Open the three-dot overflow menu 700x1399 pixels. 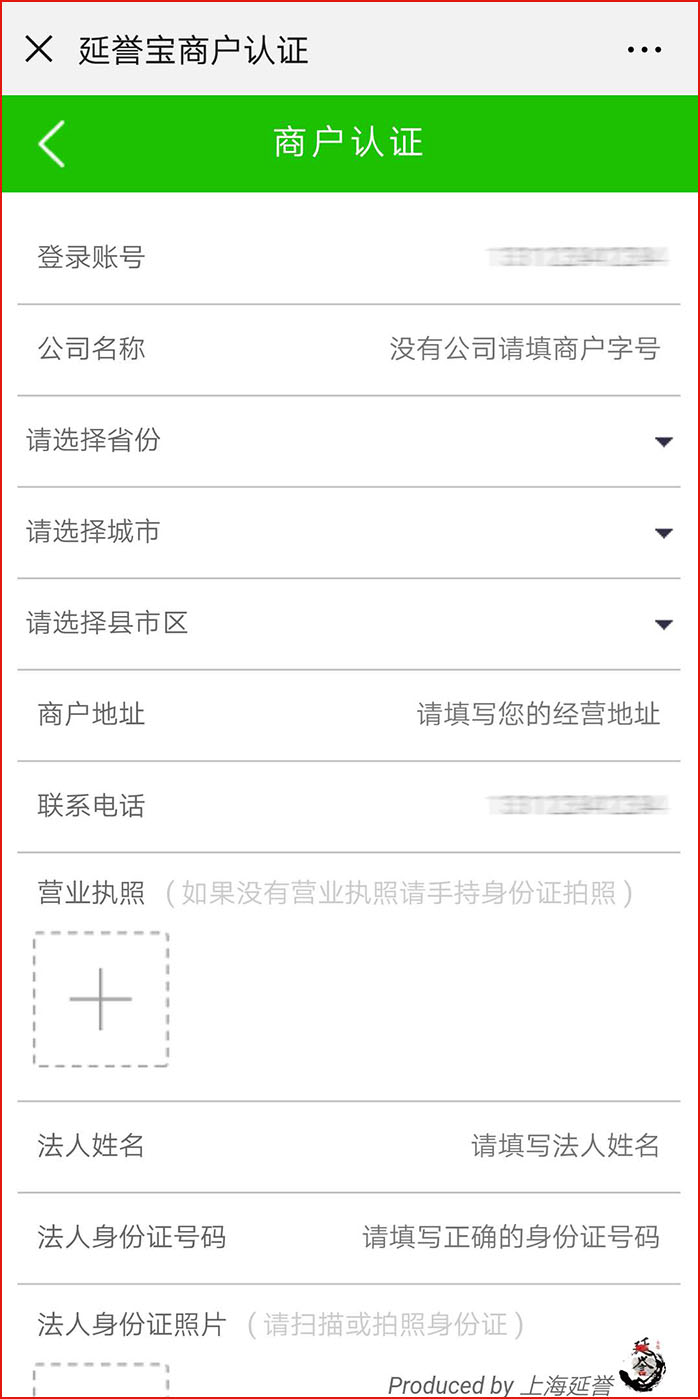(x=644, y=50)
